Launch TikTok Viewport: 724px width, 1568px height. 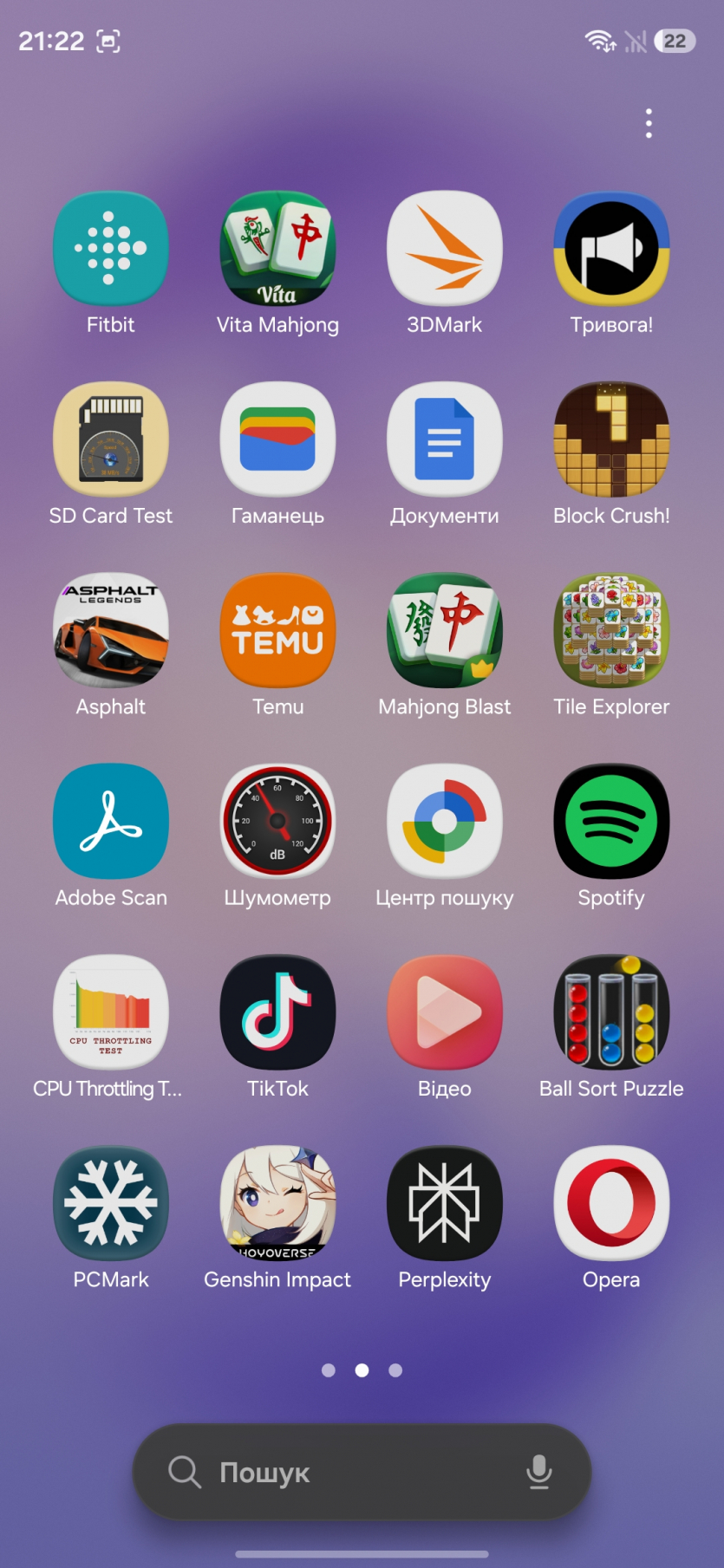(x=277, y=1012)
